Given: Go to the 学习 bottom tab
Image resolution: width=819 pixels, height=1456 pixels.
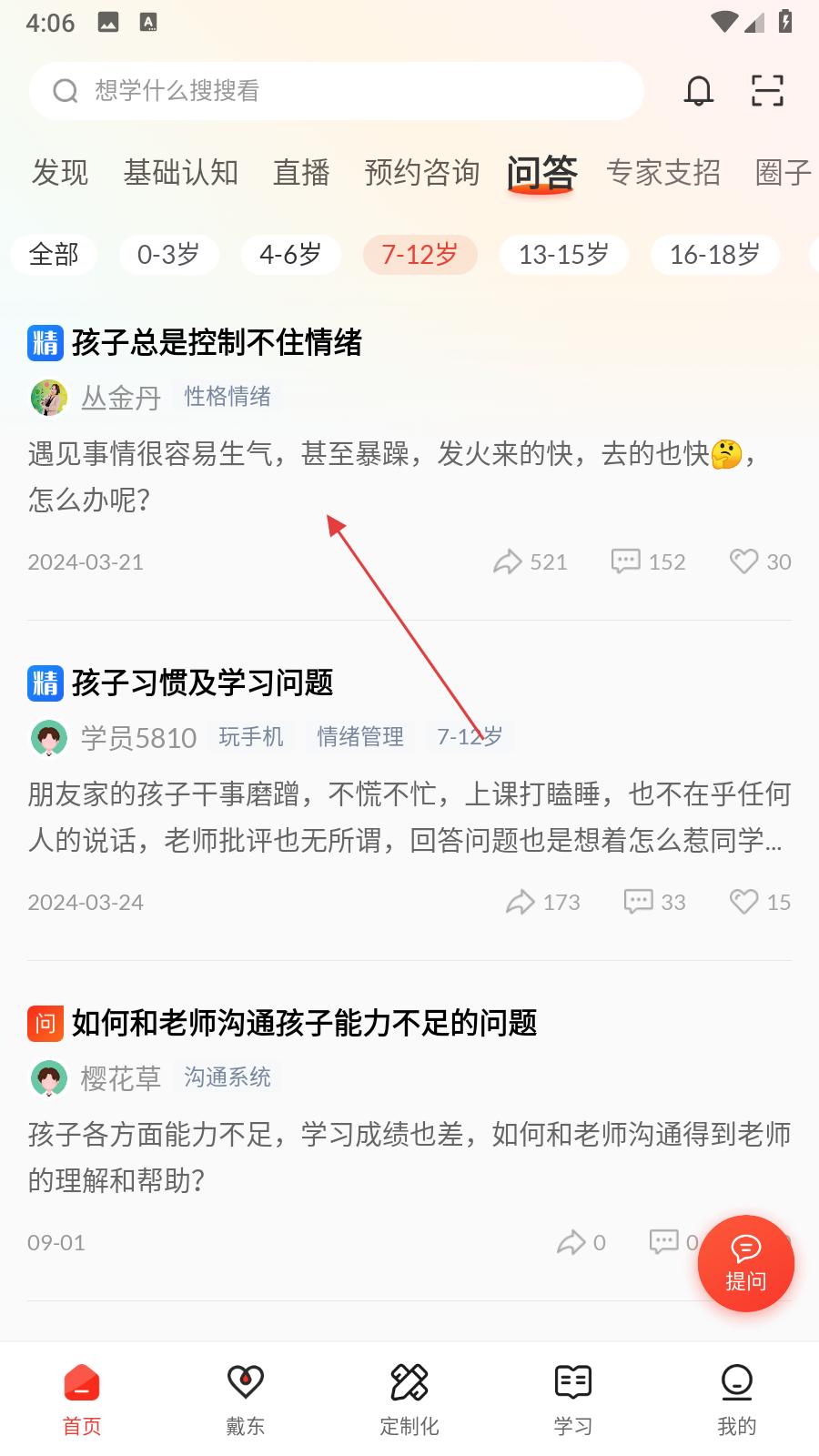Looking at the screenshot, I should point(572,1398).
